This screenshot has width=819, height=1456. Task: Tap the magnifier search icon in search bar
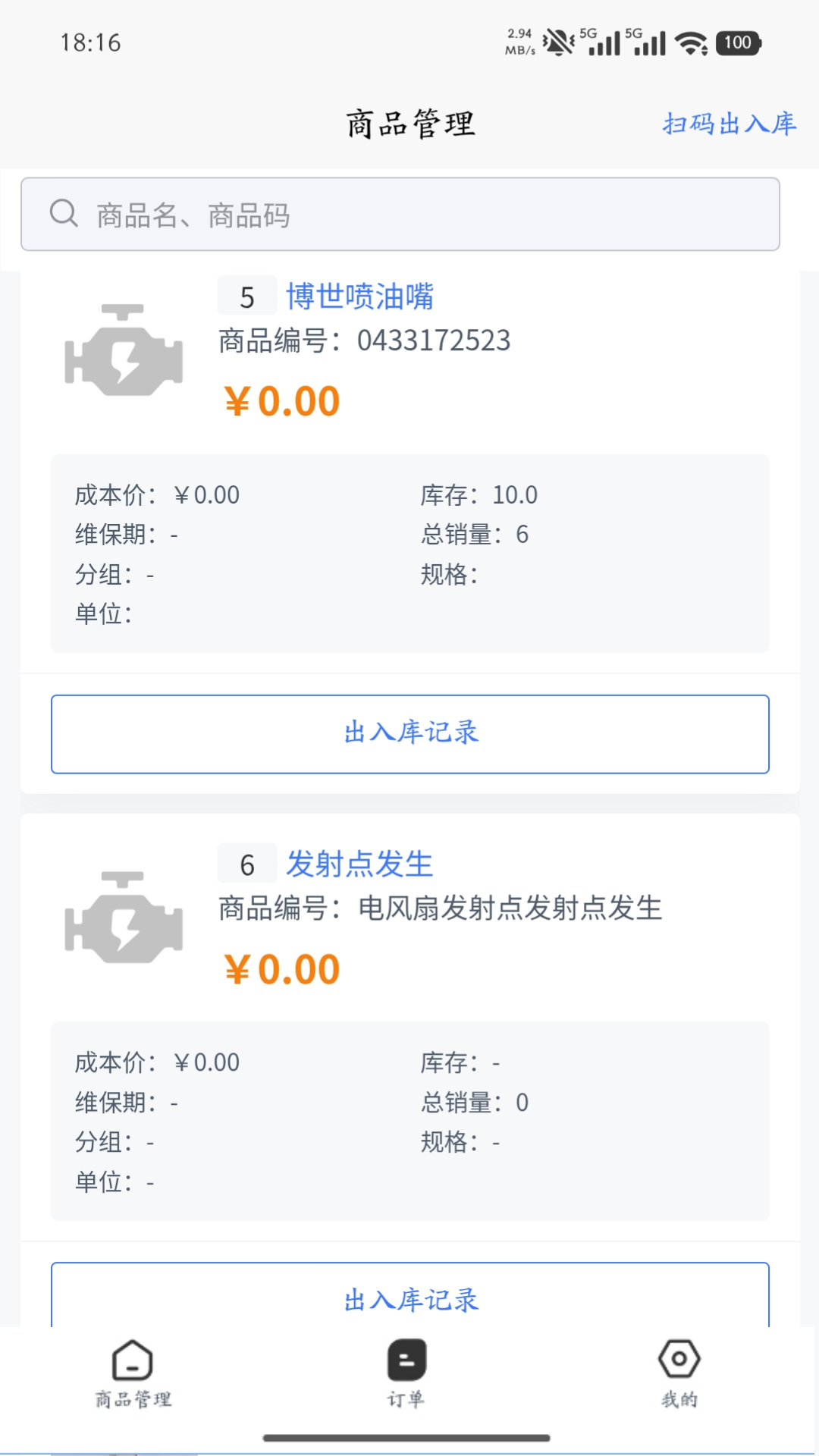64,214
